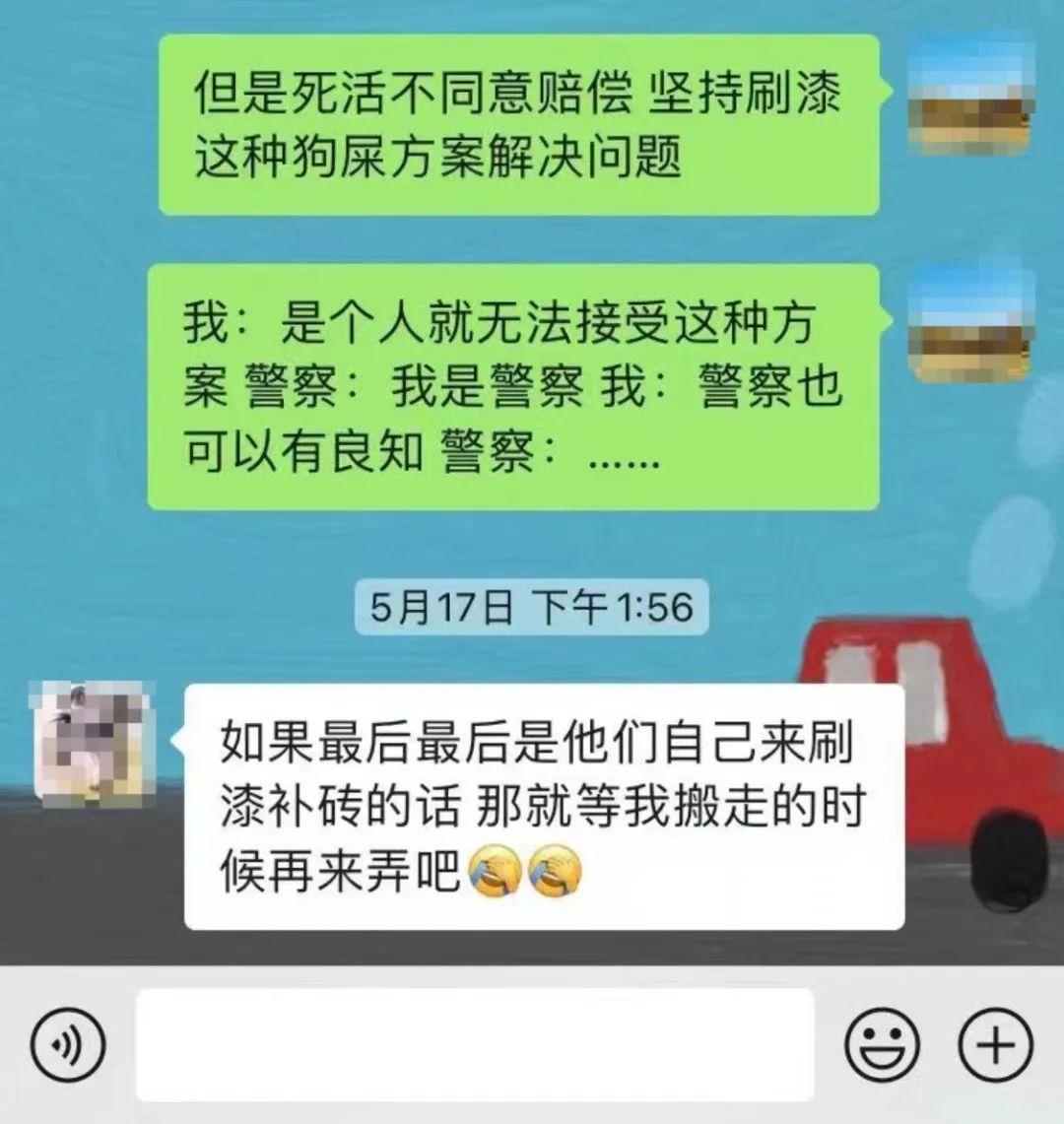Open the emoji sticker panel

[x=882, y=1043]
